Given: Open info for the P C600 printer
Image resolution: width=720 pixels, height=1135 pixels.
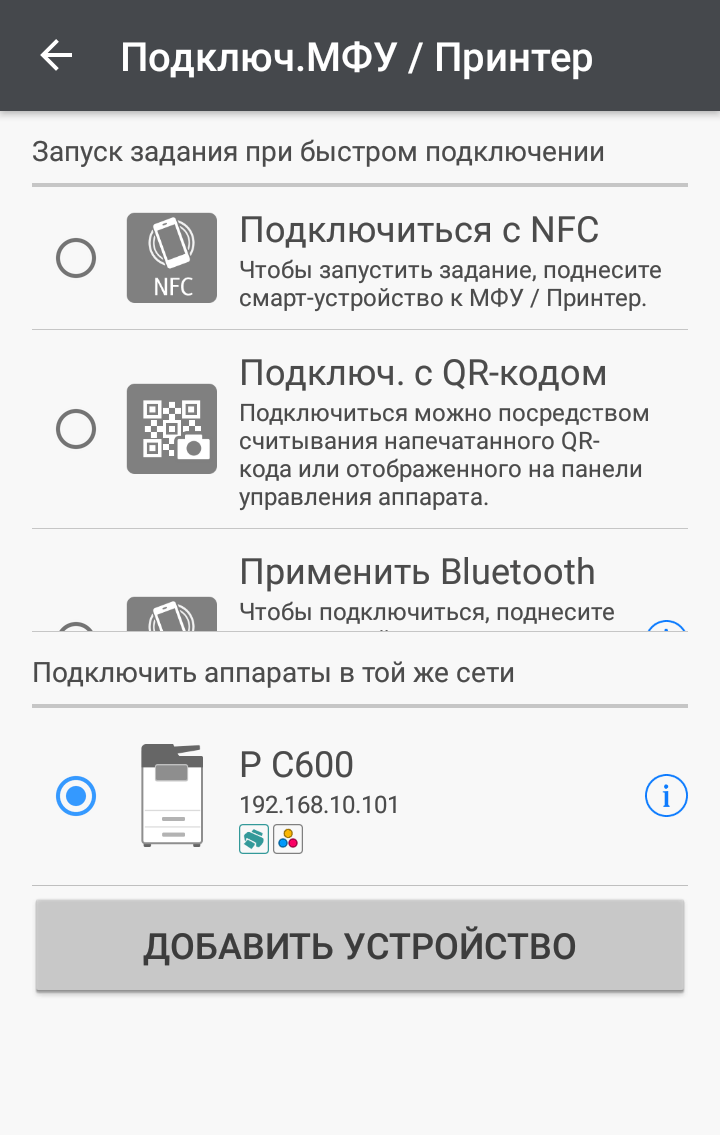Looking at the screenshot, I should point(666,797).
